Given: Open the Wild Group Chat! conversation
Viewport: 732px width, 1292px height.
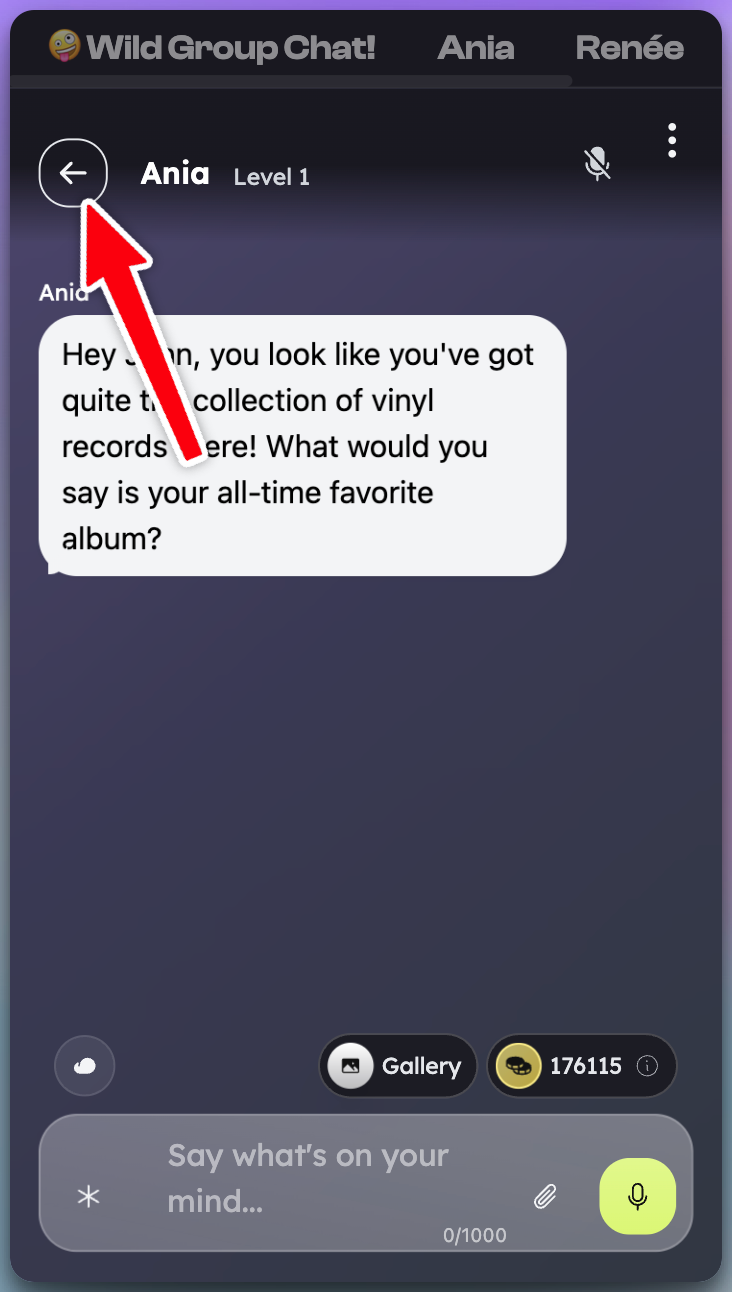Looking at the screenshot, I should pos(212,47).
